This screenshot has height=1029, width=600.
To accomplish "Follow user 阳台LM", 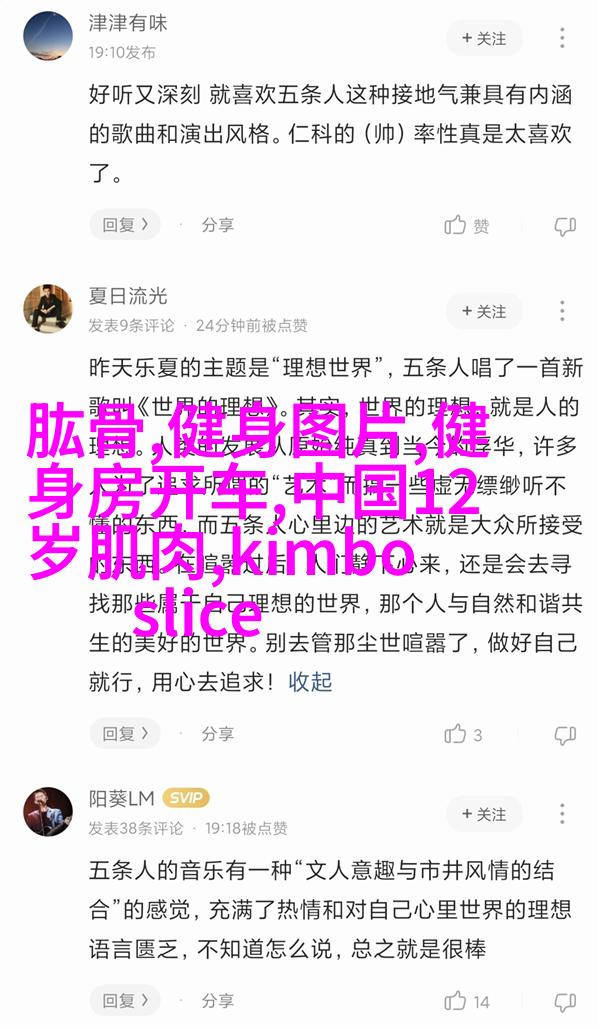I will coord(484,813).
